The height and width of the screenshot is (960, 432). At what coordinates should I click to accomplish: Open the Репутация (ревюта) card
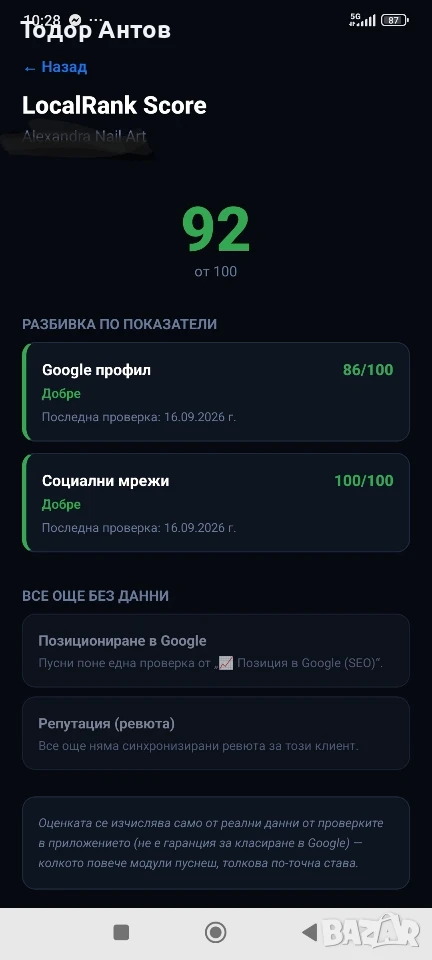216,733
